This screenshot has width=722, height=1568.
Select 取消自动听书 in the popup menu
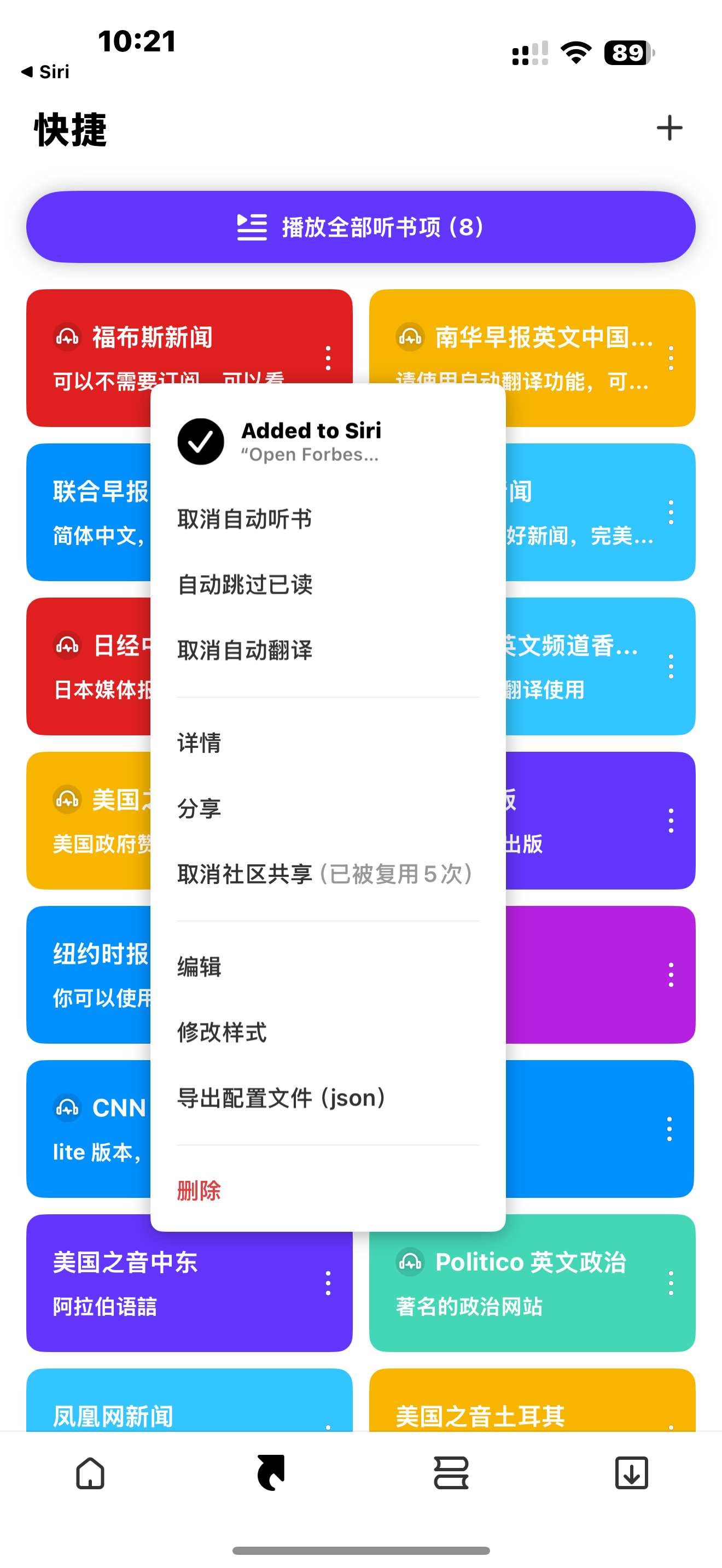point(244,519)
